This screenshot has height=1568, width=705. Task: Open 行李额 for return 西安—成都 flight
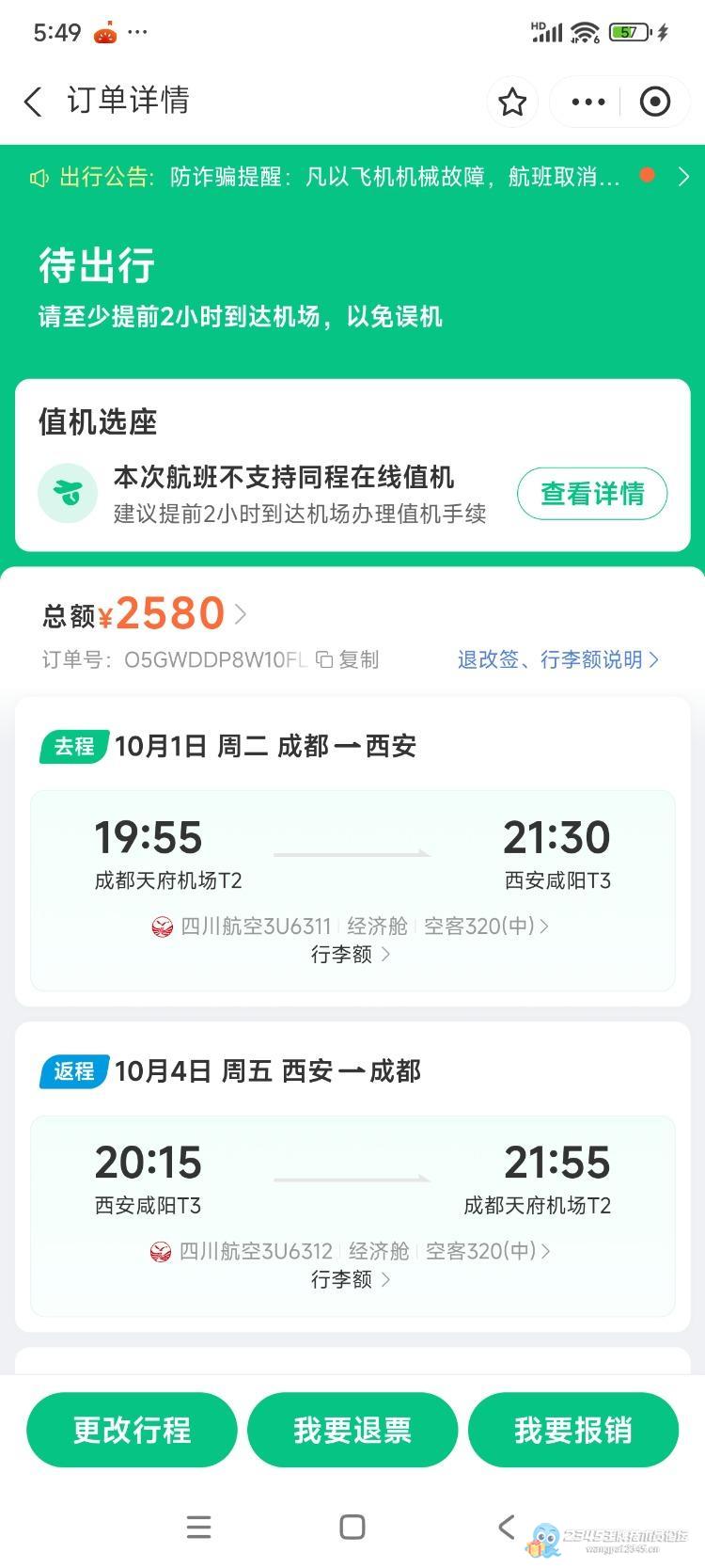tap(351, 1280)
